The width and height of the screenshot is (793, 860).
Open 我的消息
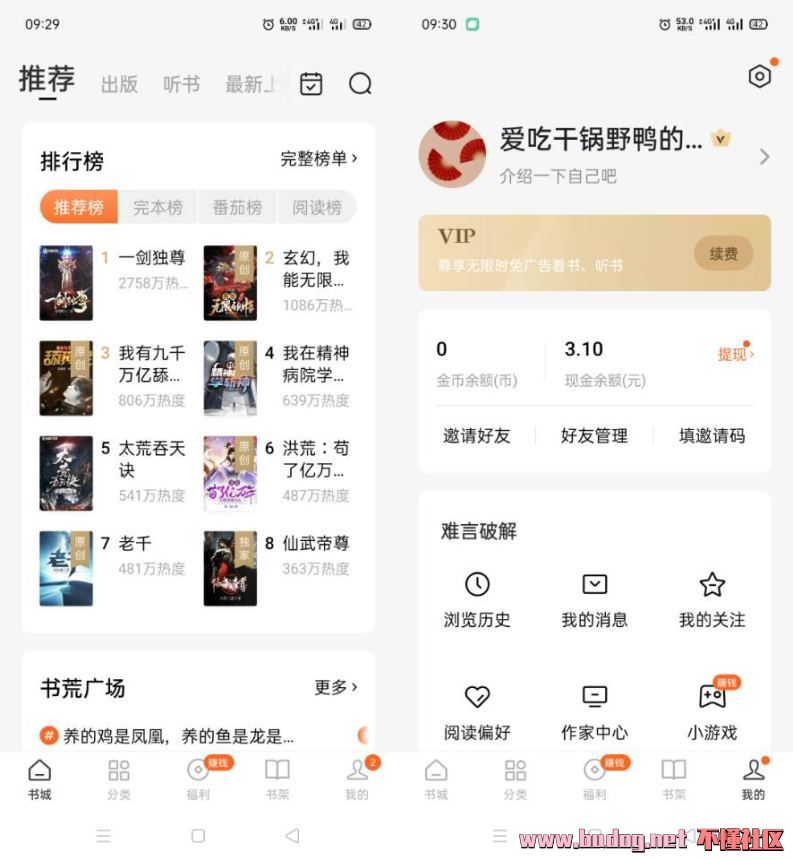tap(594, 600)
